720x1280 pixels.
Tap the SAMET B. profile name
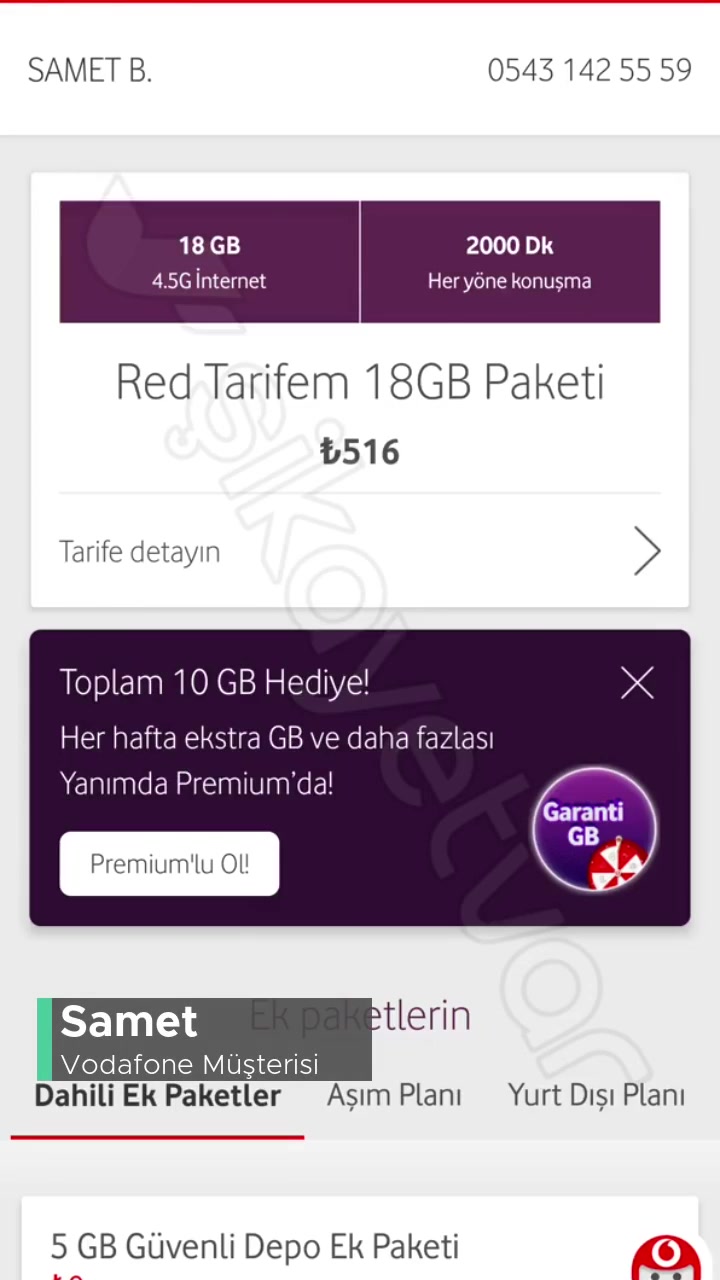[x=90, y=70]
